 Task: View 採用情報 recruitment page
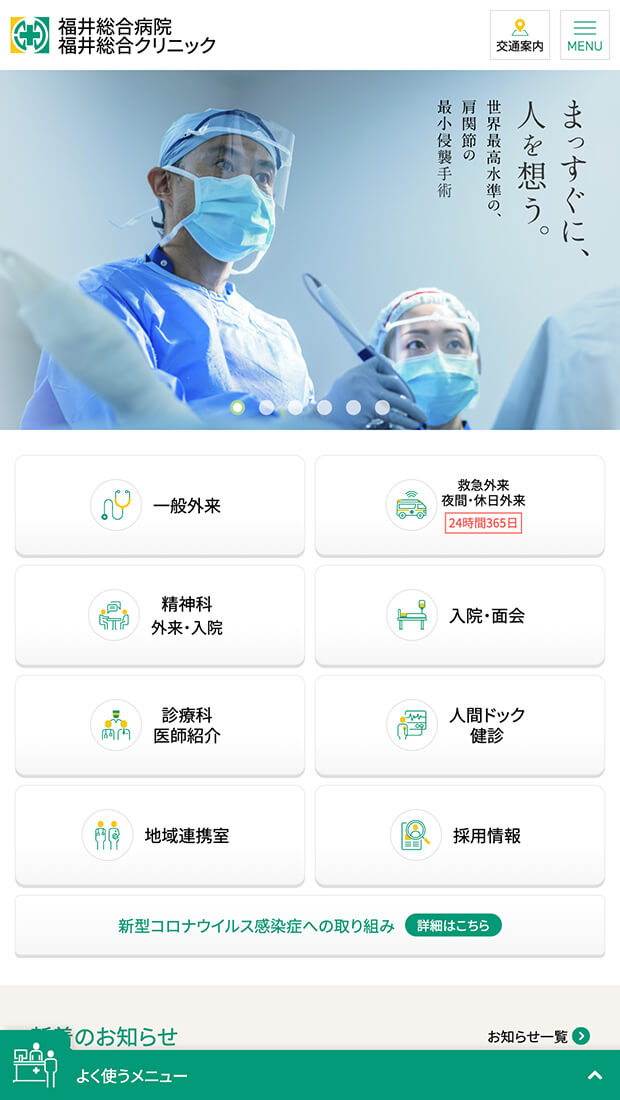[x=459, y=835]
